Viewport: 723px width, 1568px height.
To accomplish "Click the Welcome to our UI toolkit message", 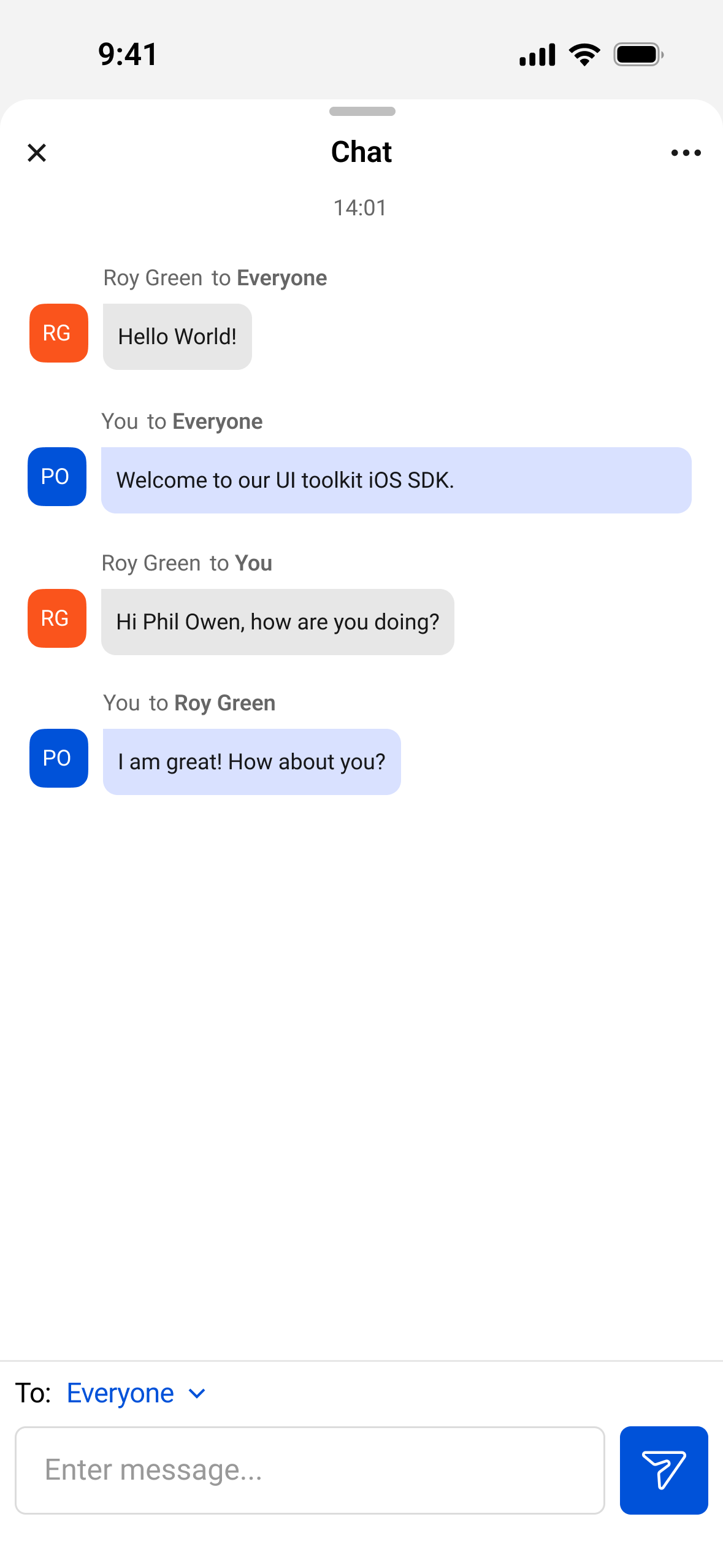I will [396, 480].
